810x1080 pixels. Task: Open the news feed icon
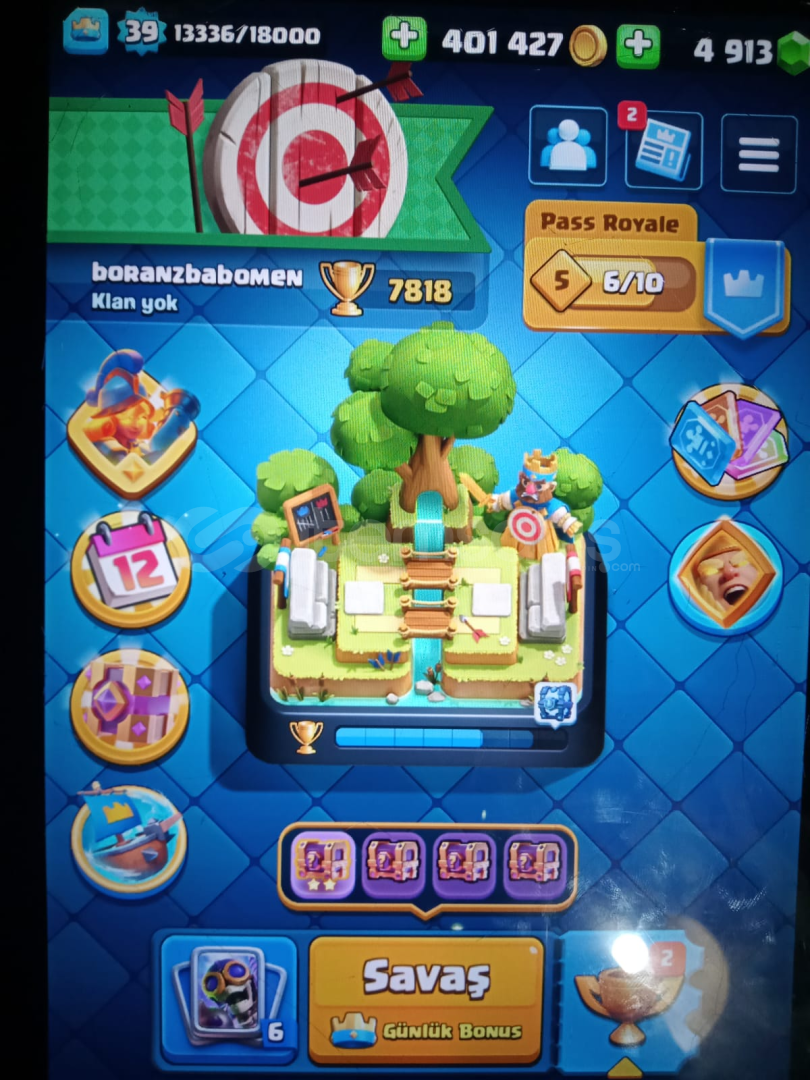tap(663, 151)
